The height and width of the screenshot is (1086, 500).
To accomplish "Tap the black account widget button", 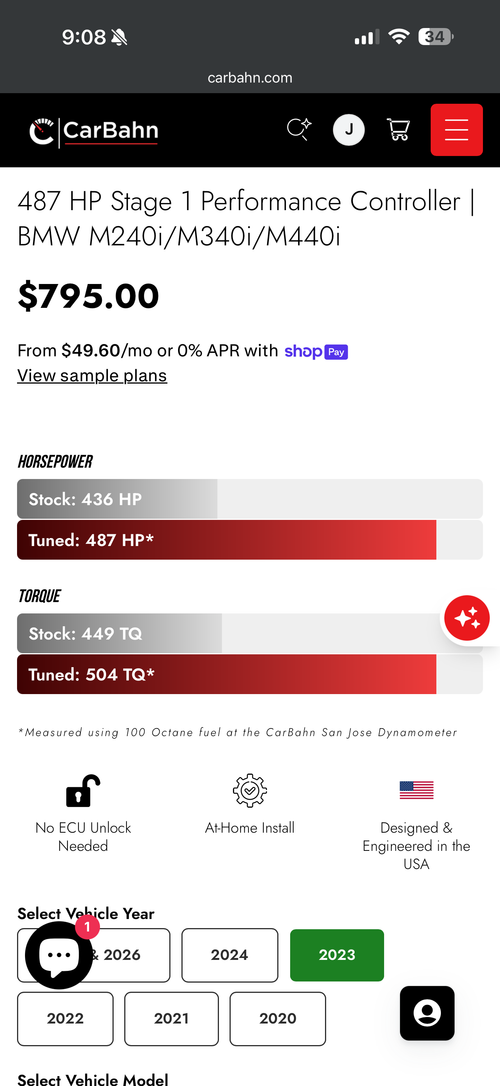I will (x=427, y=1013).
